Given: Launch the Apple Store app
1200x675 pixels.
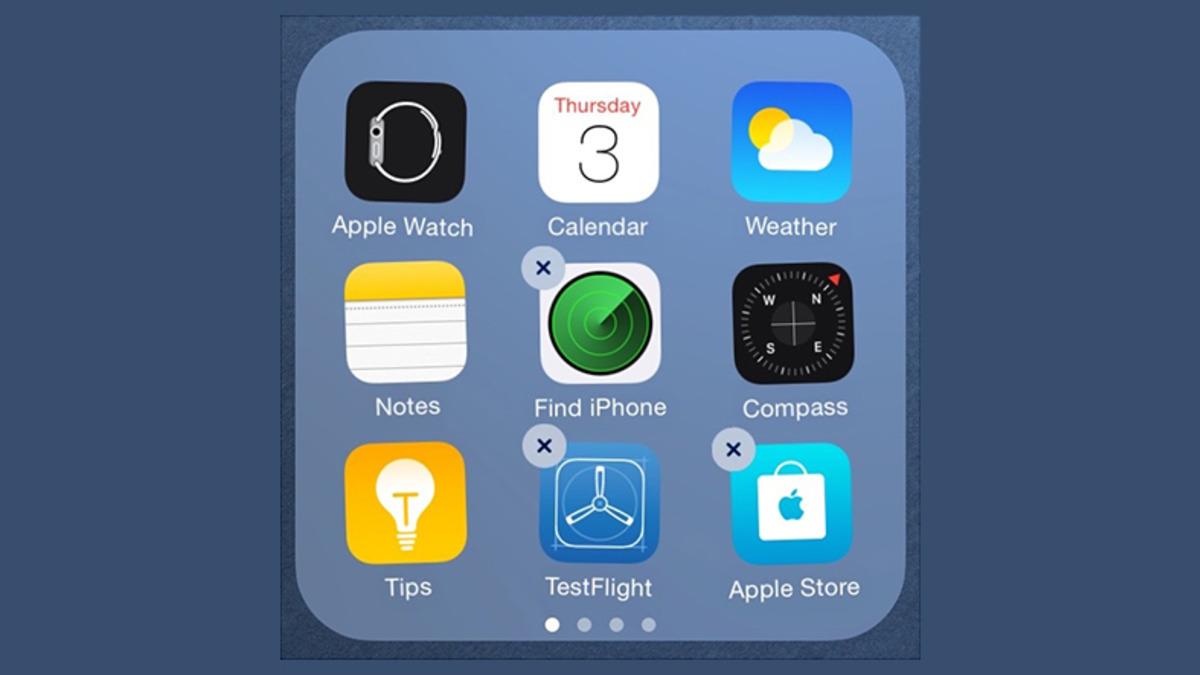Looking at the screenshot, I should (x=791, y=503).
